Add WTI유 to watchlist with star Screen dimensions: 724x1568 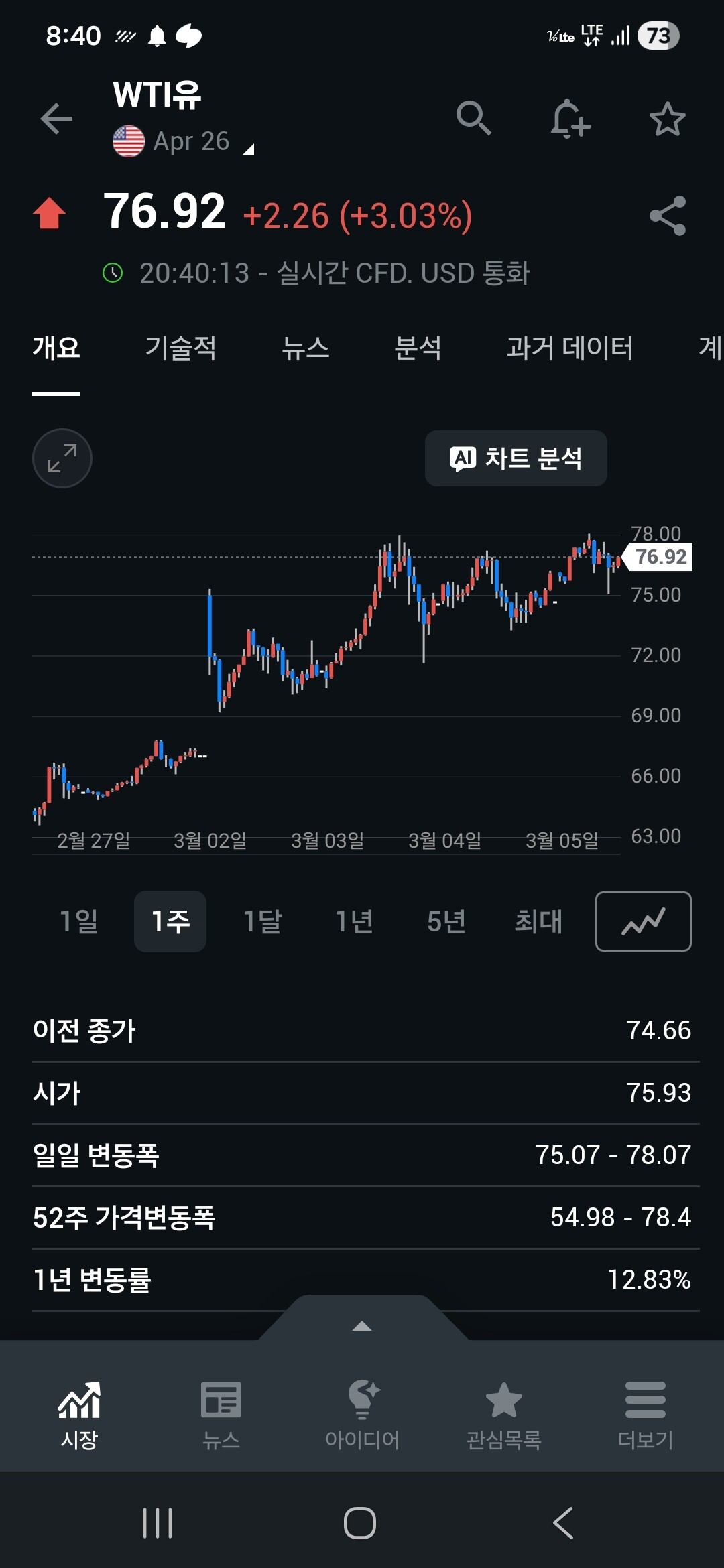667,119
